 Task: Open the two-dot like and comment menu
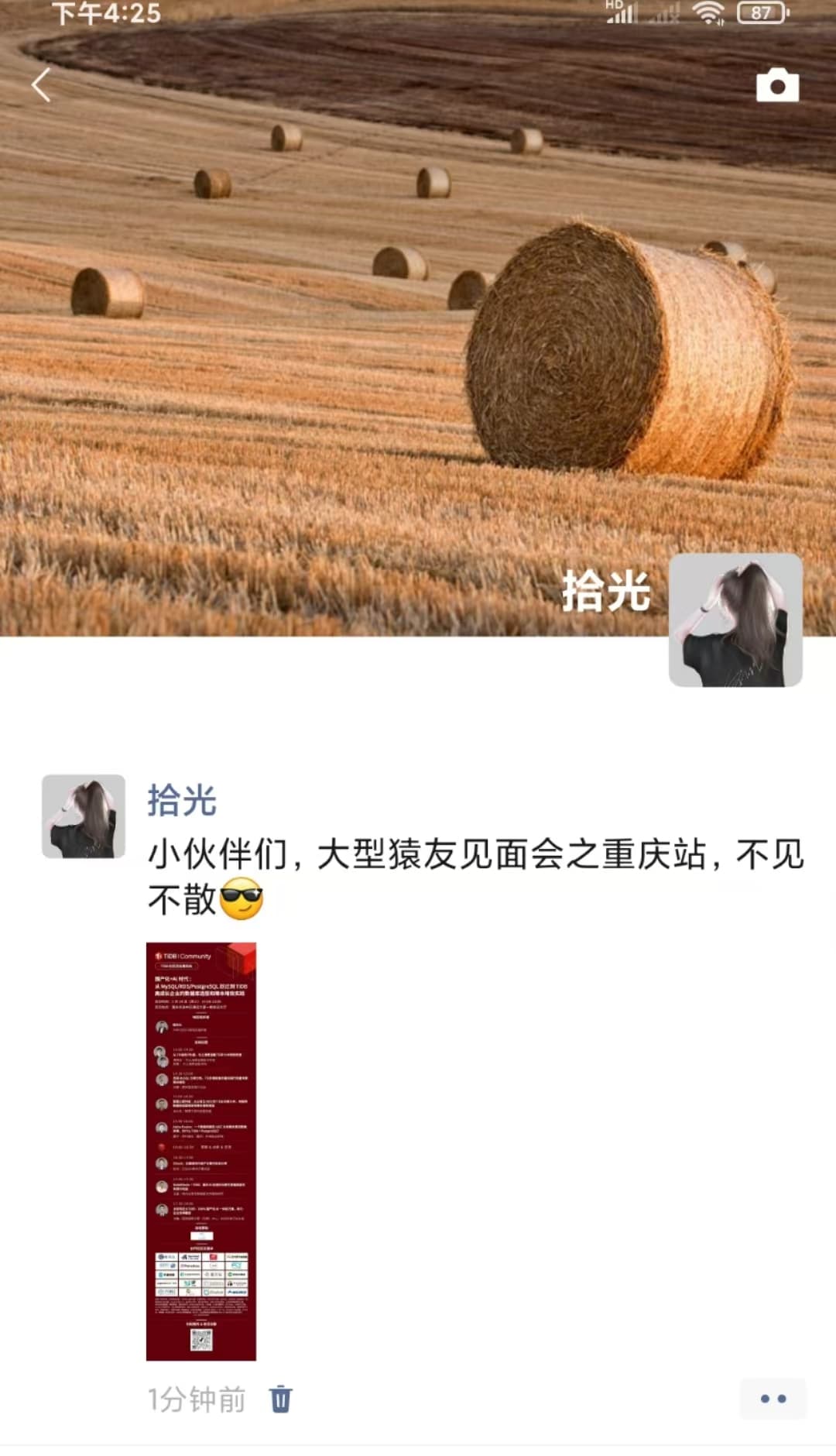pyautogui.click(x=773, y=1399)
